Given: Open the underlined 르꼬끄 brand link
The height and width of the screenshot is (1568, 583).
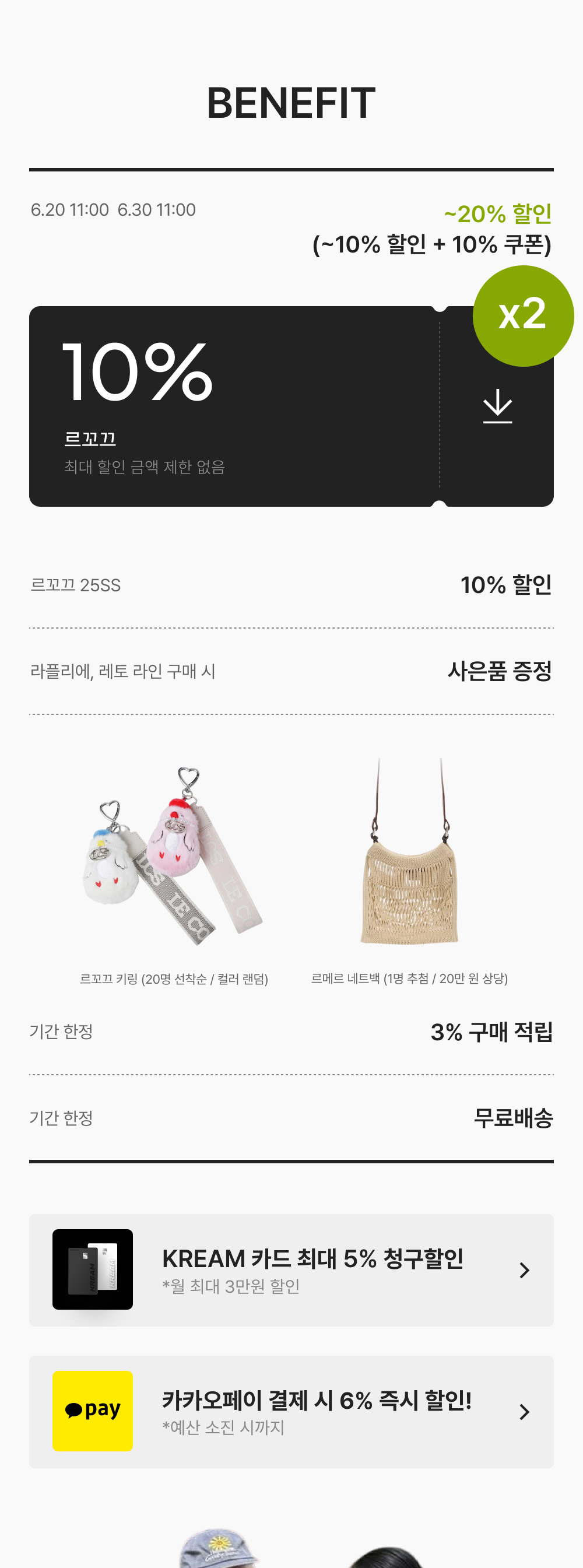Looking at the screenshot, I should (x=90, y=439).
